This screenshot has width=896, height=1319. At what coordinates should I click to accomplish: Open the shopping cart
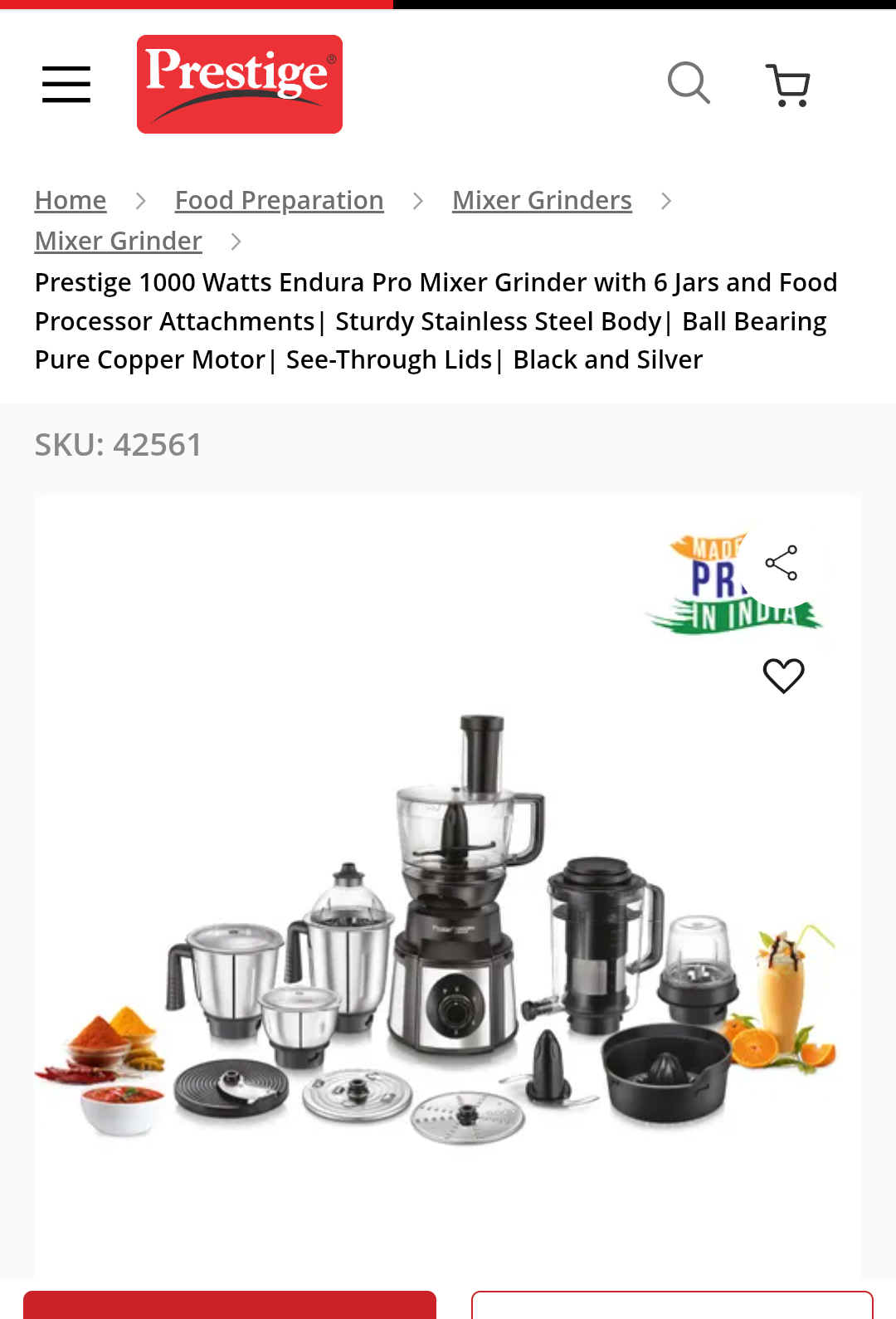pyautogui.click(x=787, y=85)
